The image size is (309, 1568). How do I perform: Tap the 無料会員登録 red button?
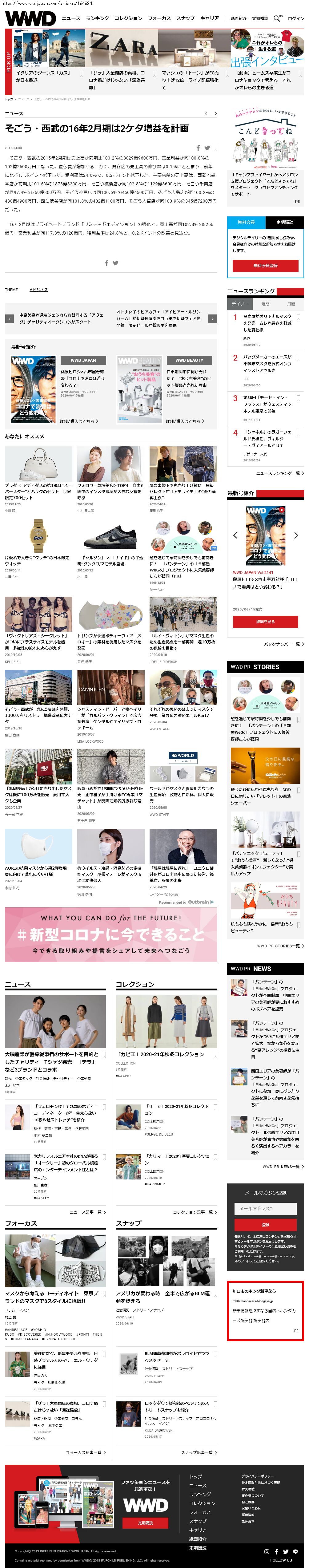tap(265, 265)
